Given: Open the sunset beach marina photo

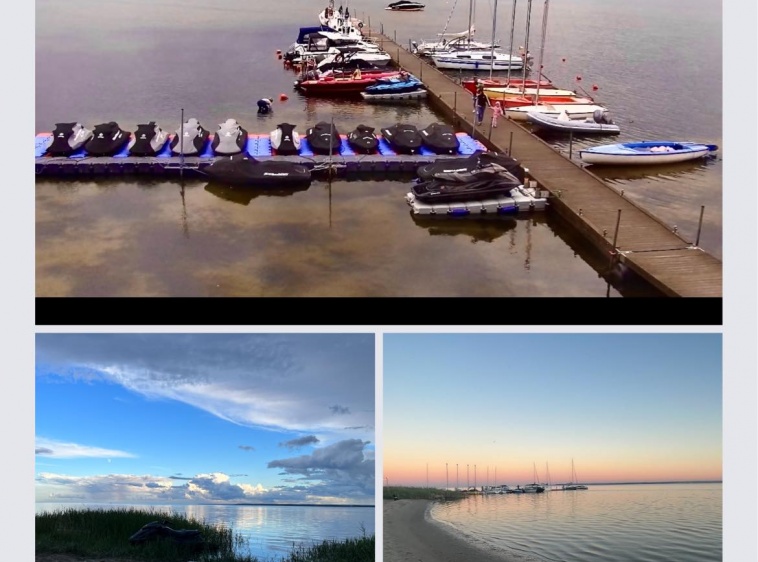Looking at the screenshot, I should click(x=552, y=446).
